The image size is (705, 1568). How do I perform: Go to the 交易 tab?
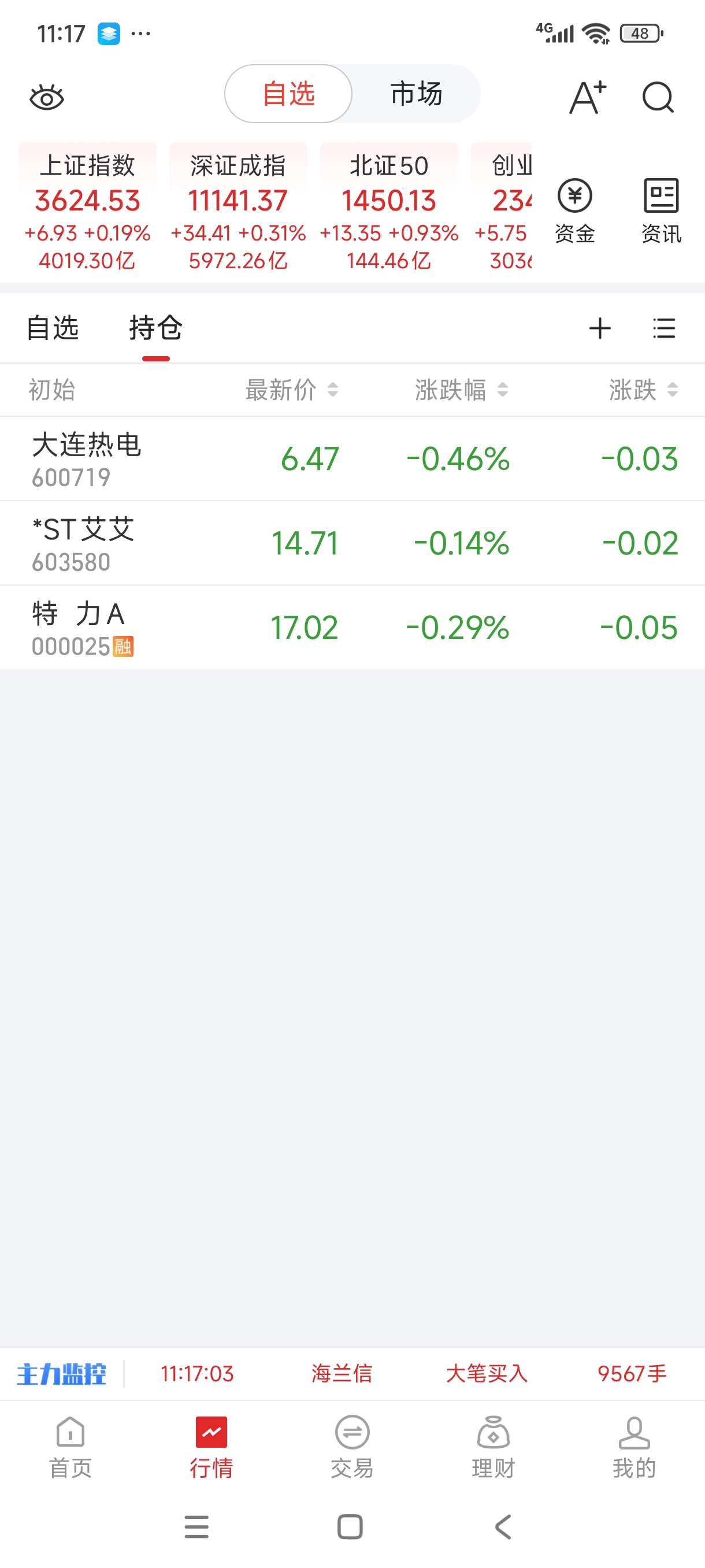pyautogui.click(x=352, y=1448)
